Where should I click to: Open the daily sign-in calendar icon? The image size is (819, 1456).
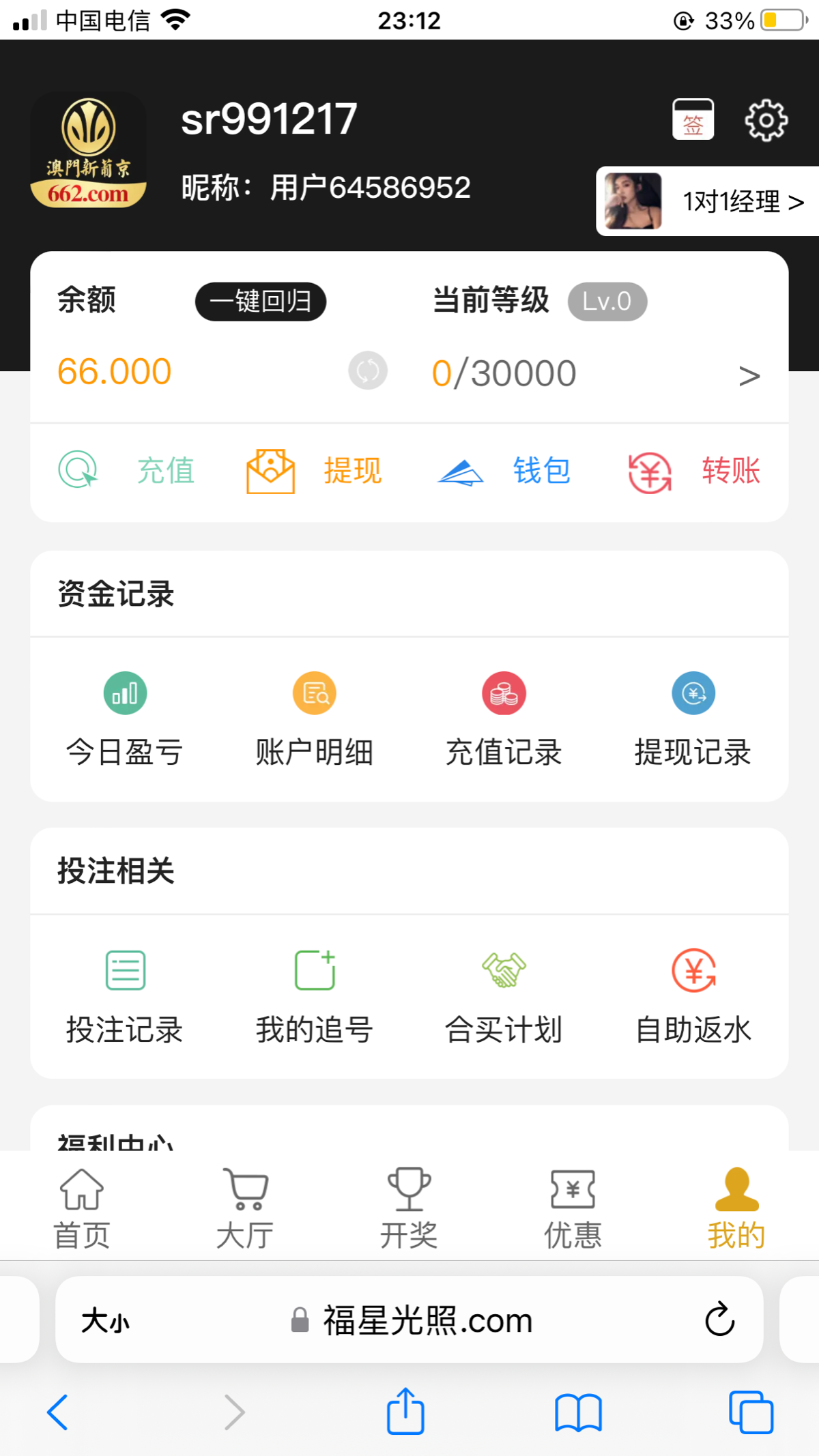693,119
